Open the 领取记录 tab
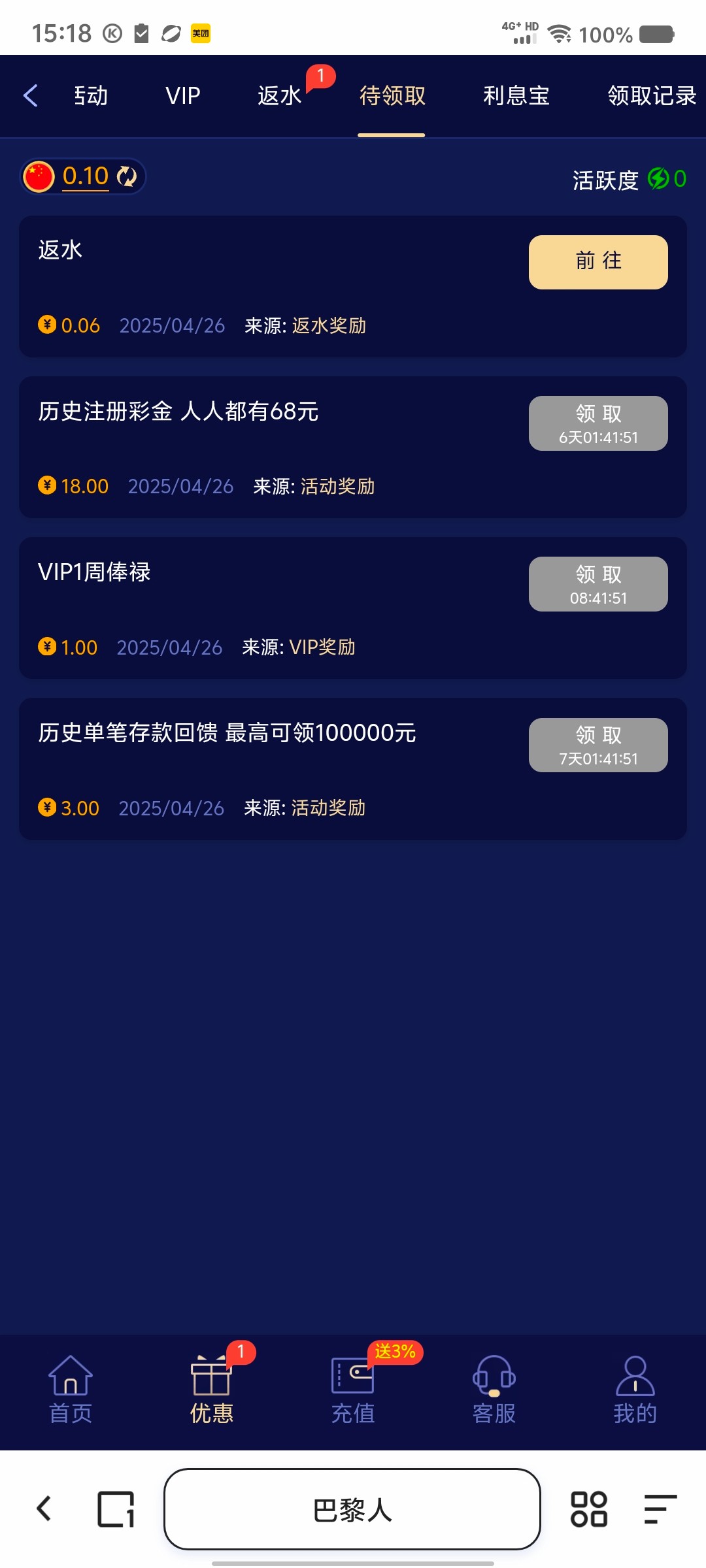The image size is (706, 1568). [x=652, y=95]
